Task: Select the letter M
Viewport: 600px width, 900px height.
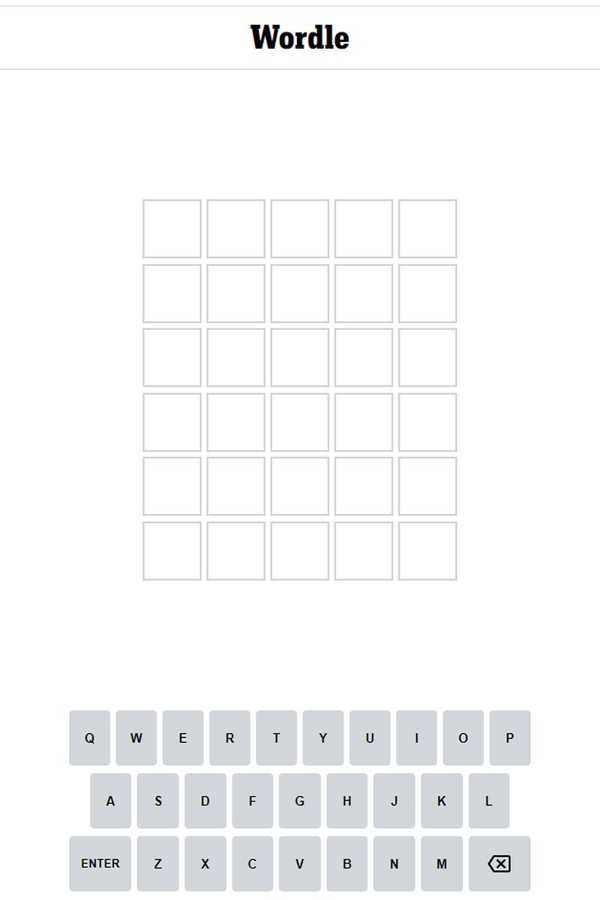Action: (441, 864)
